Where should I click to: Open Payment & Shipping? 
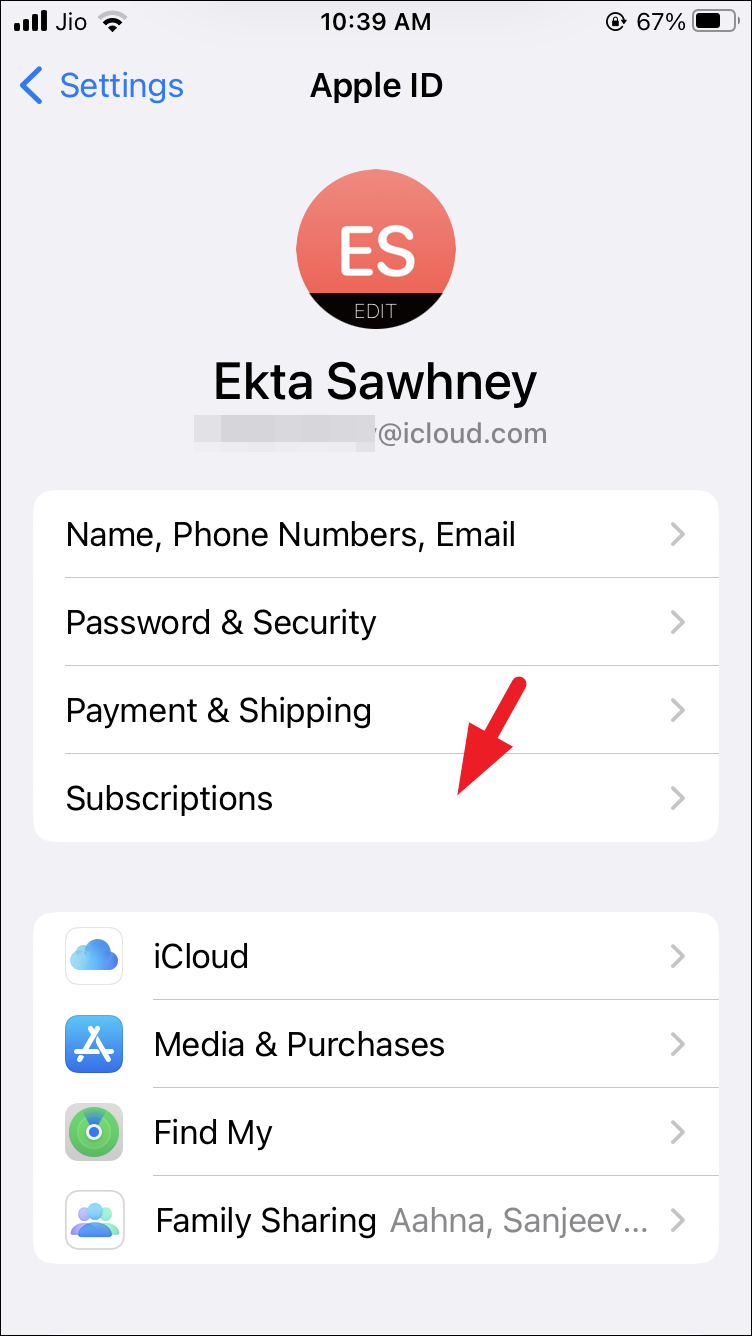point(375,711)
